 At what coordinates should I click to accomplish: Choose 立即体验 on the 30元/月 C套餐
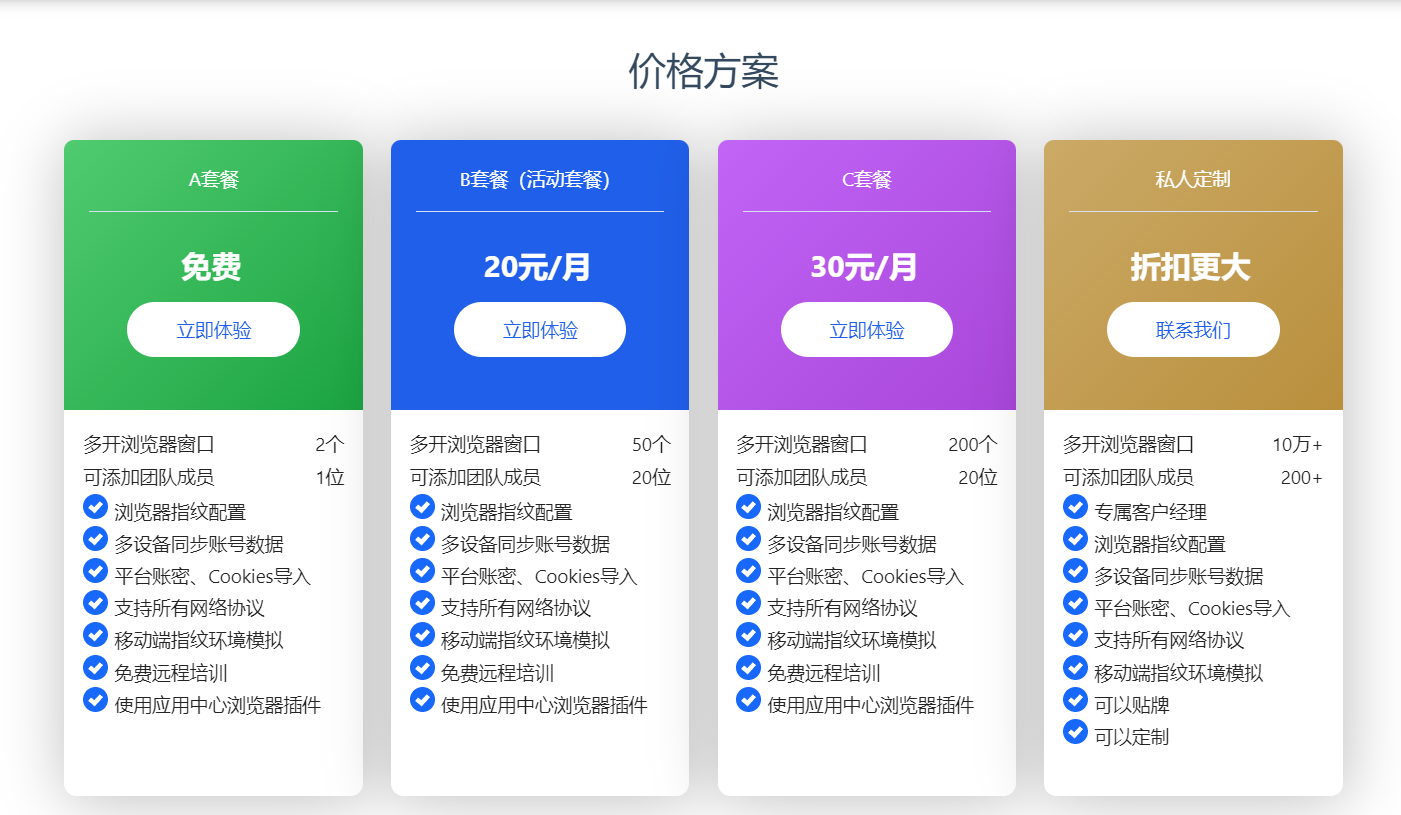[x=866, y=330]
